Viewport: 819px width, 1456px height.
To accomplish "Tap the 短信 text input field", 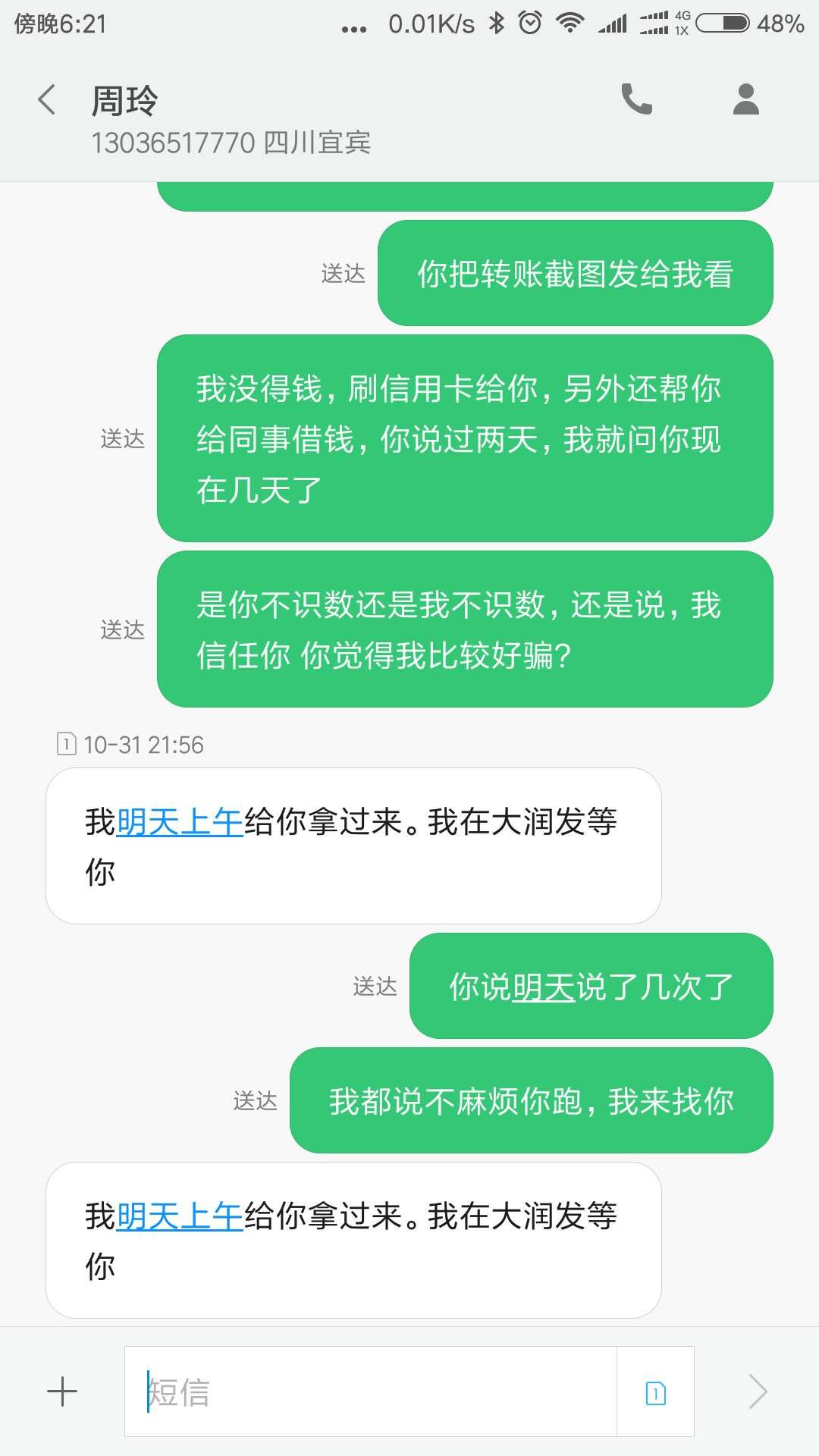I will click(371, 1392).
